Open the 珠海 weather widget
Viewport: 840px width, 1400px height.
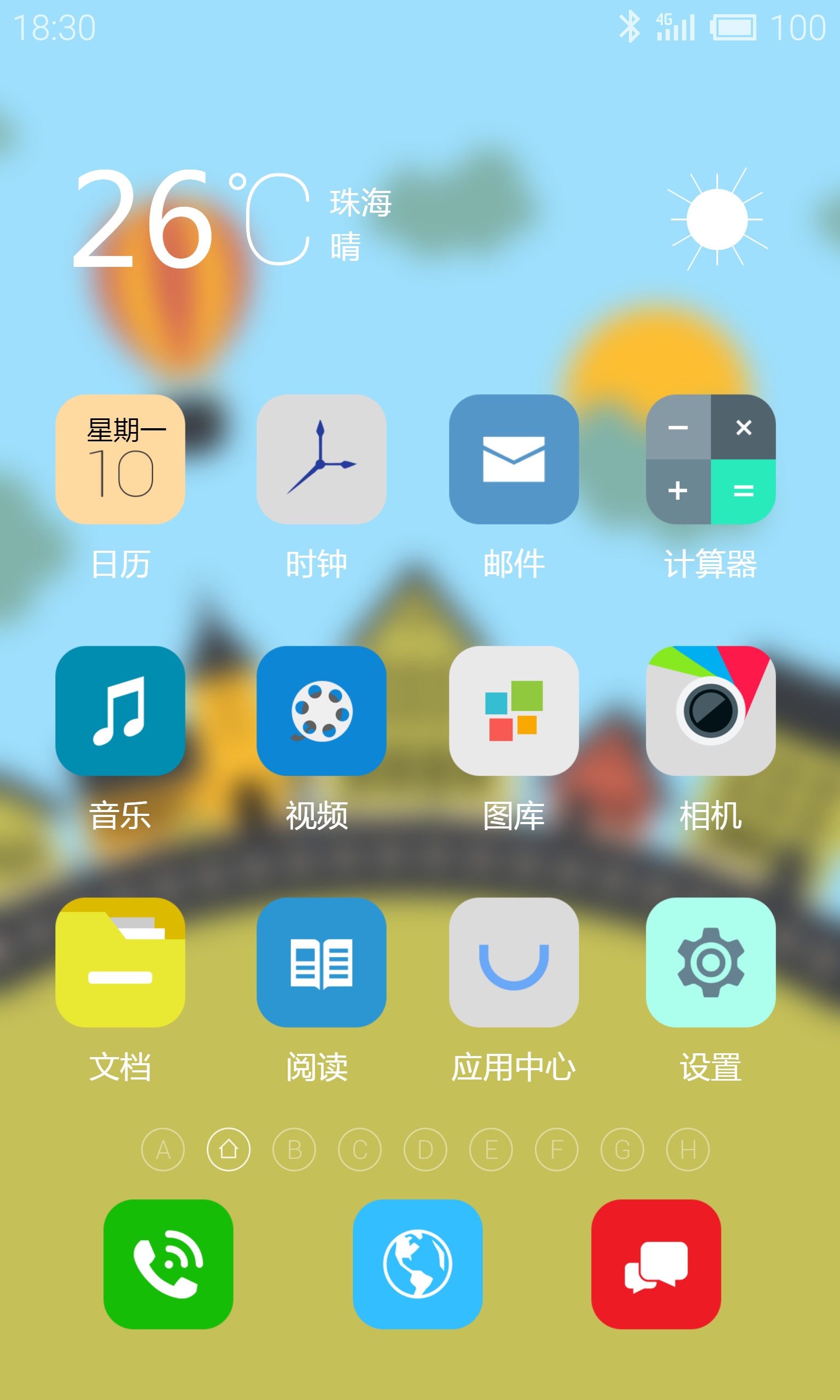[419, 218]
